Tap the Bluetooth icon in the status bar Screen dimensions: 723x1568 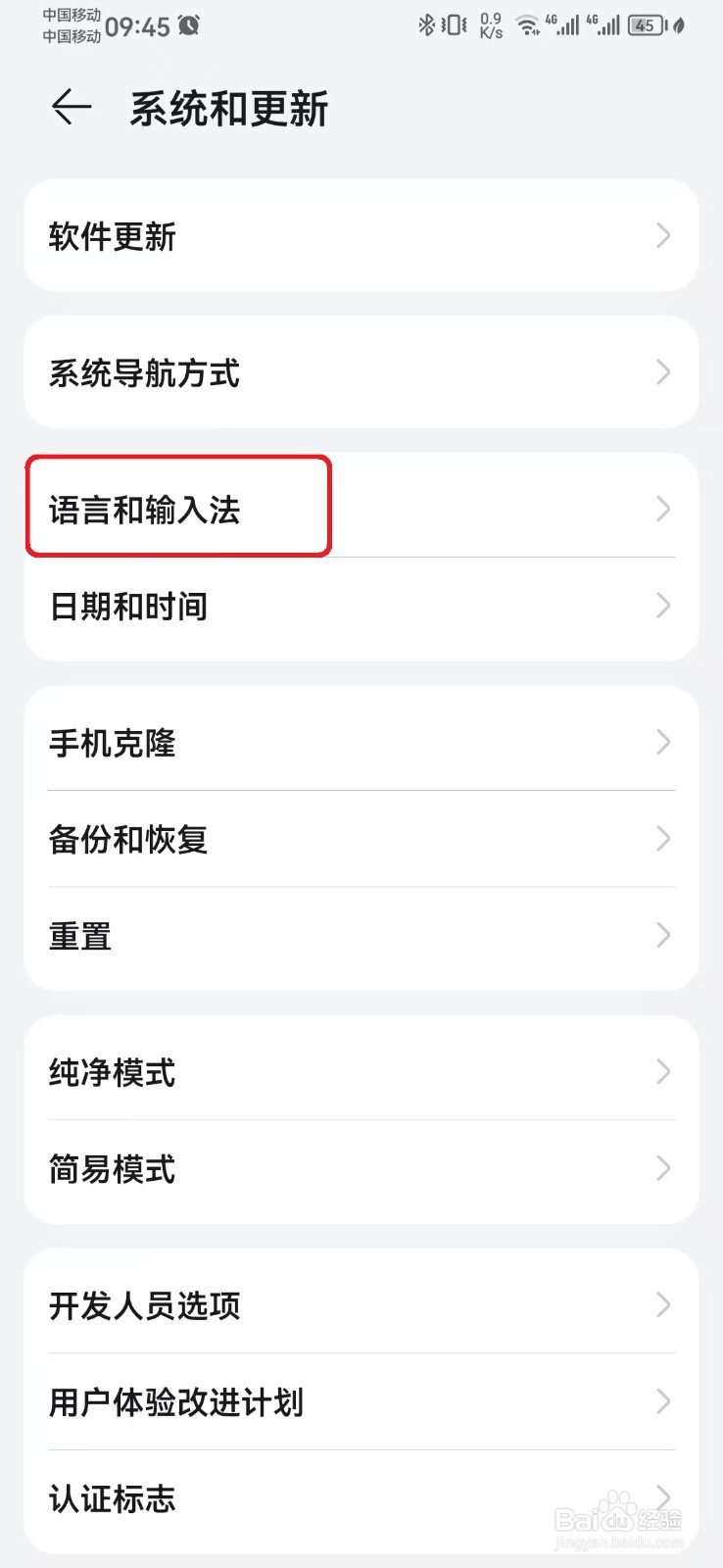pyautogui.click(x=427, y=25)
